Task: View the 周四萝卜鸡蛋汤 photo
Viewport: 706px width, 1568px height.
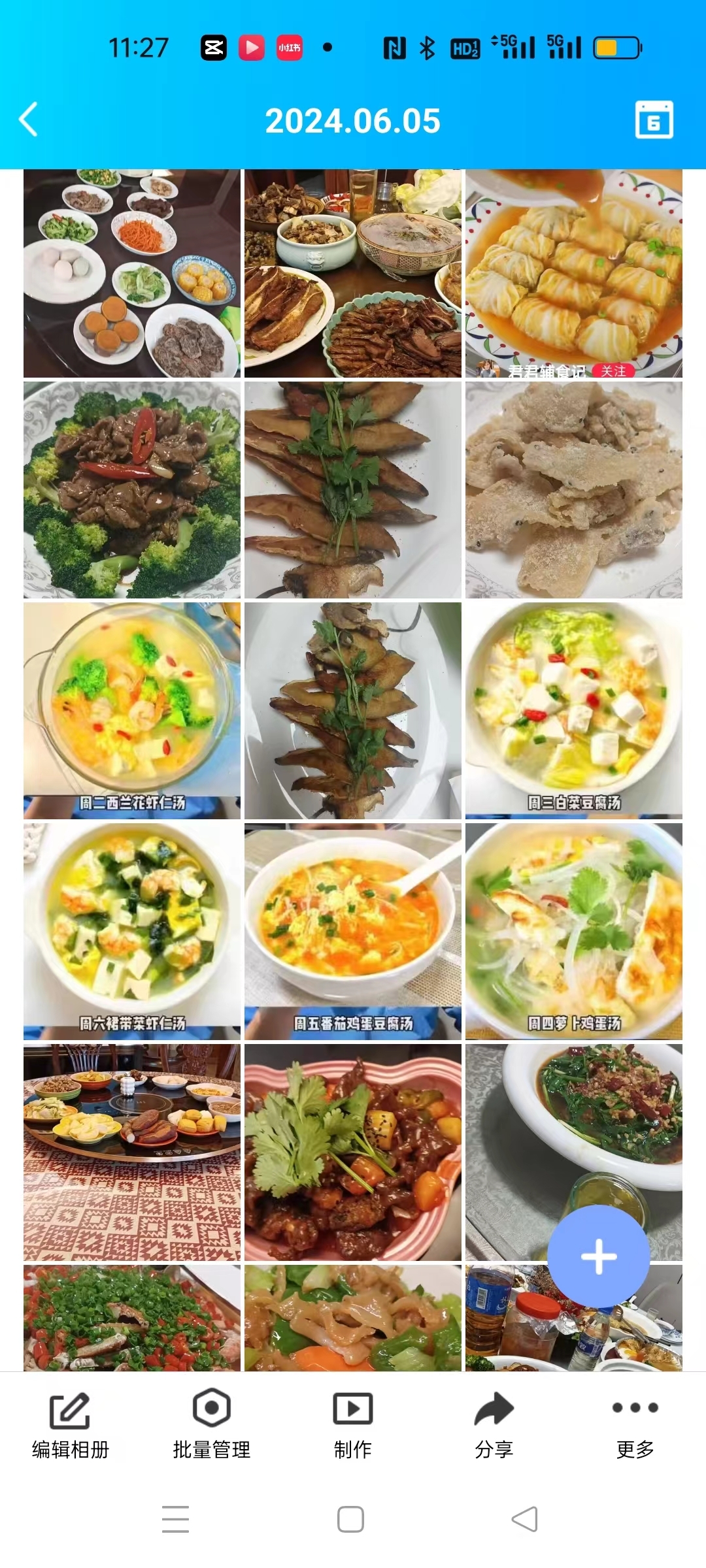Action: coord(573,931)
